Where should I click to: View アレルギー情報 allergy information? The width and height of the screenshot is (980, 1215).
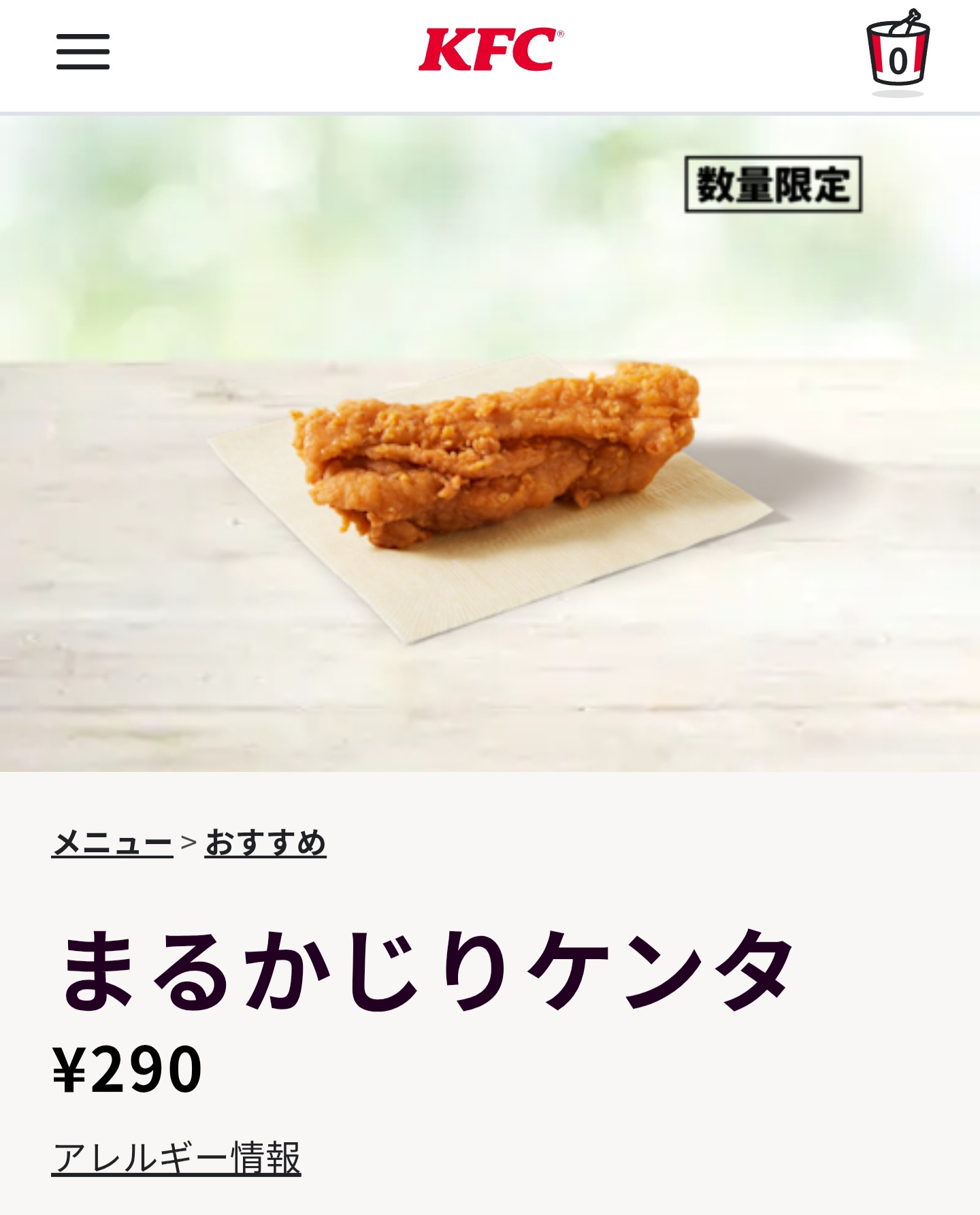point(176,1158)
